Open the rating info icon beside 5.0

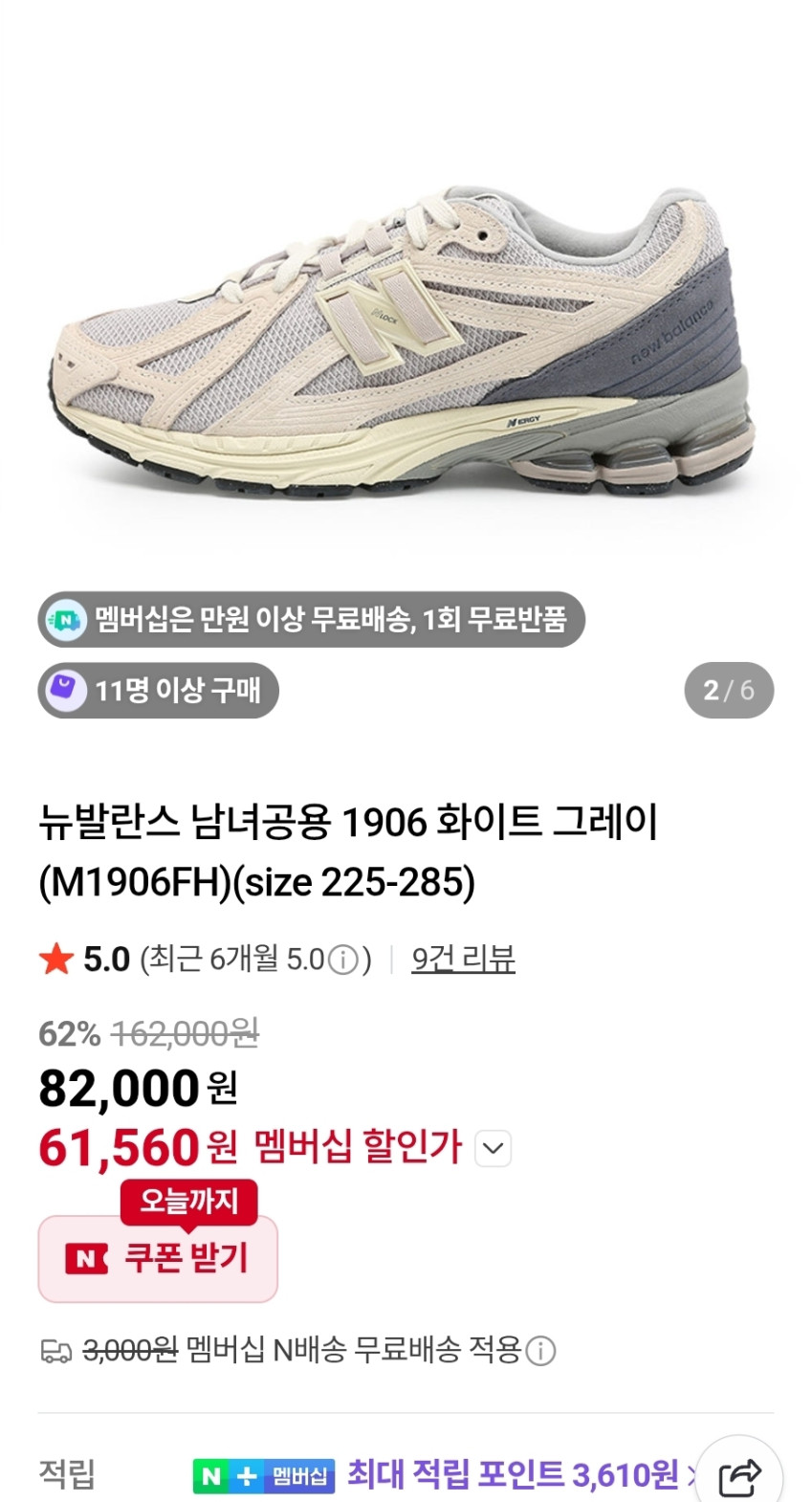click(x=342, y=960)
